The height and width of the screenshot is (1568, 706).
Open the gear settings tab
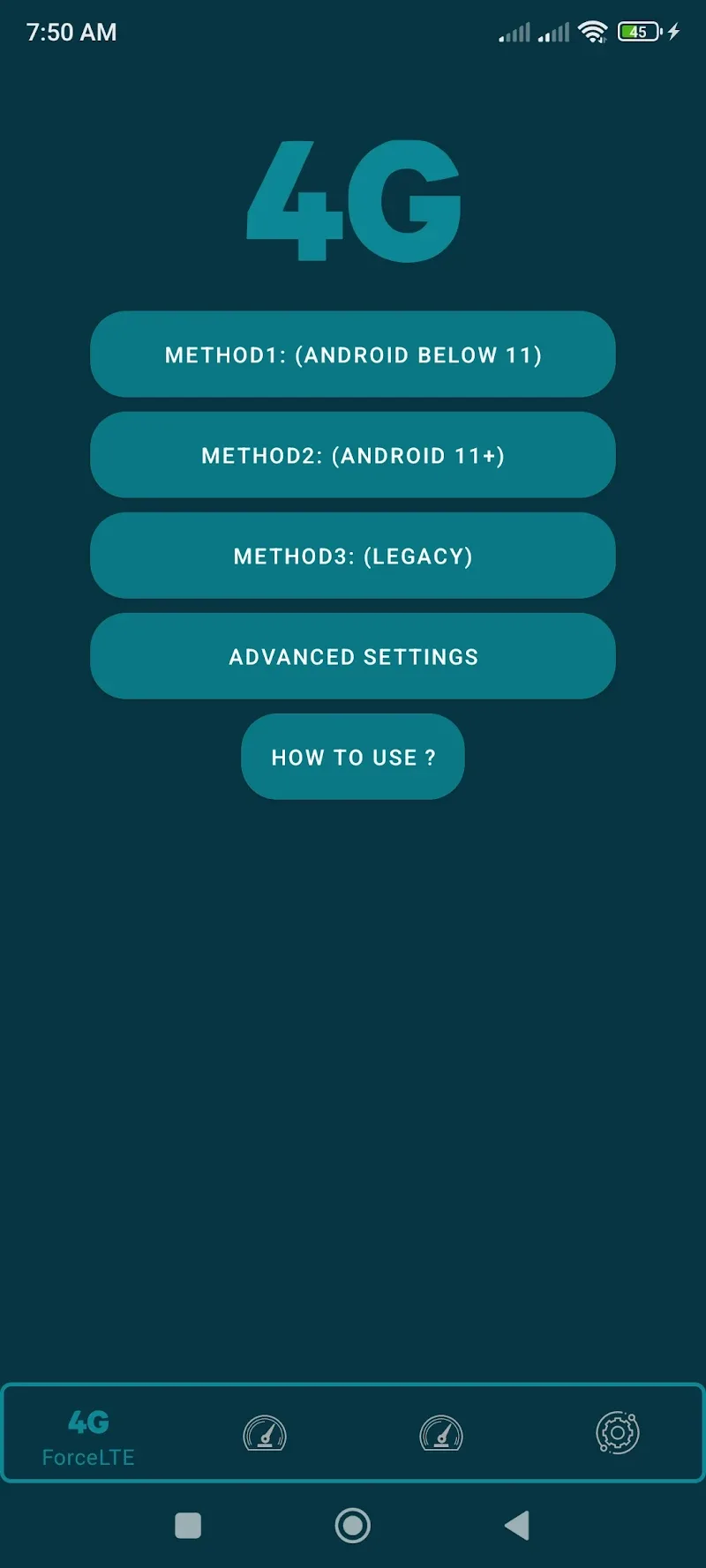coord(618,1433)
